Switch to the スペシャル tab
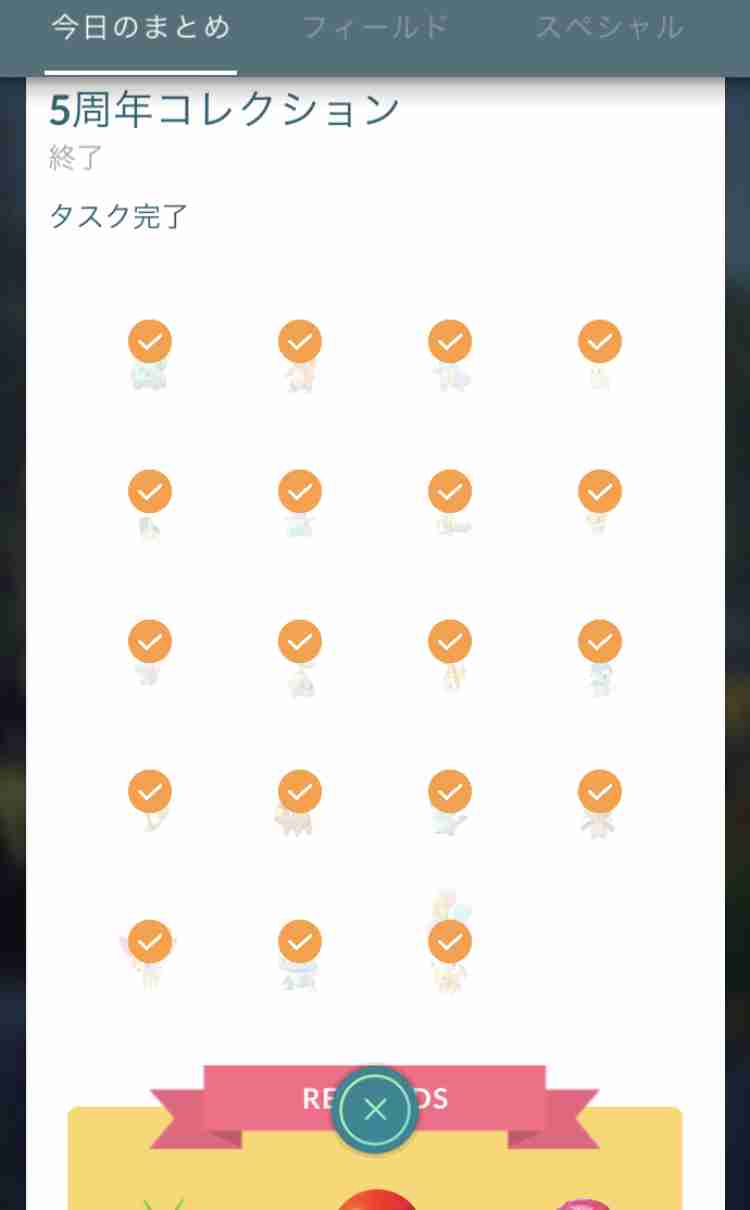 click(610, 27)
